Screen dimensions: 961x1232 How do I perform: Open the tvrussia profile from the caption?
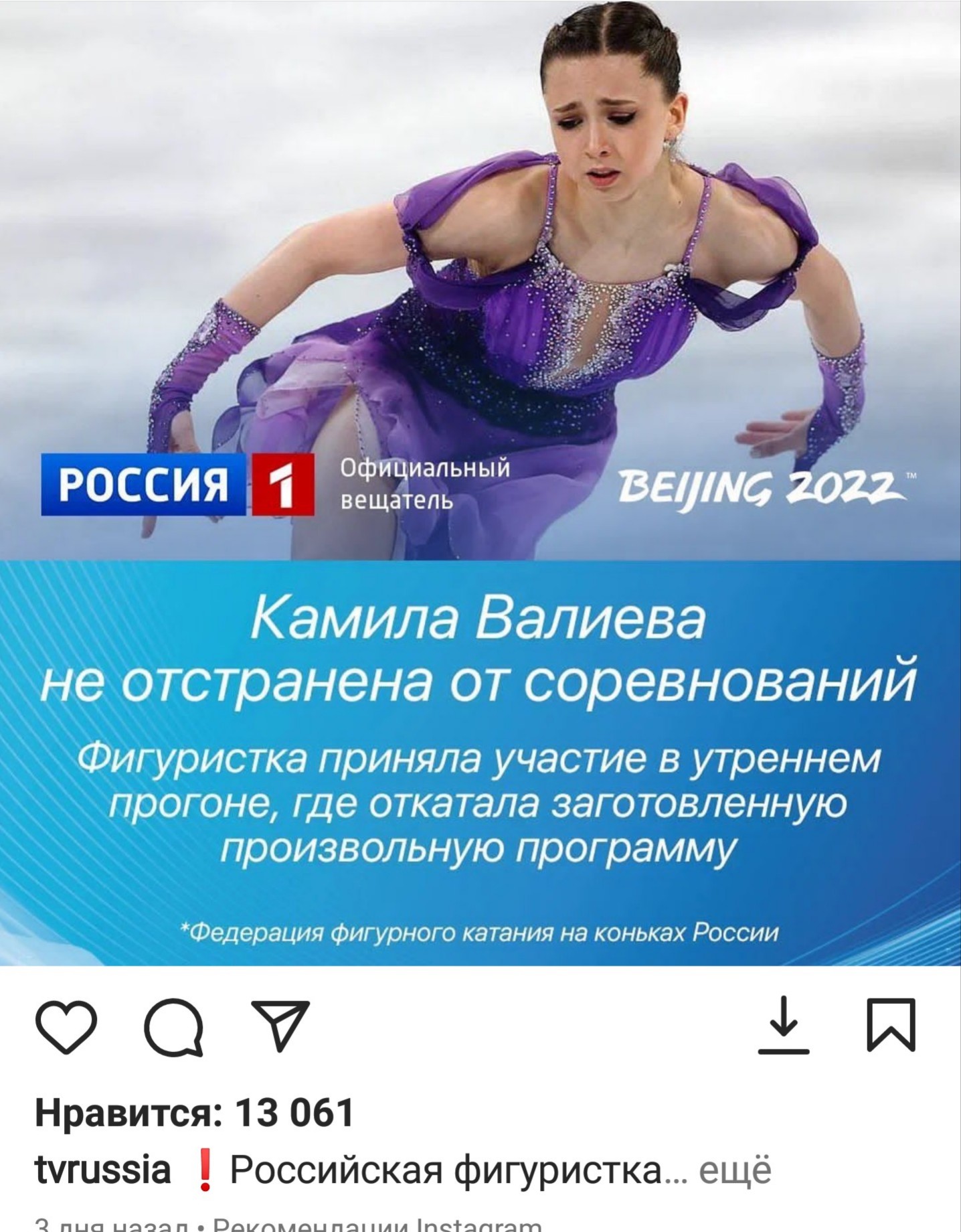102,1170
